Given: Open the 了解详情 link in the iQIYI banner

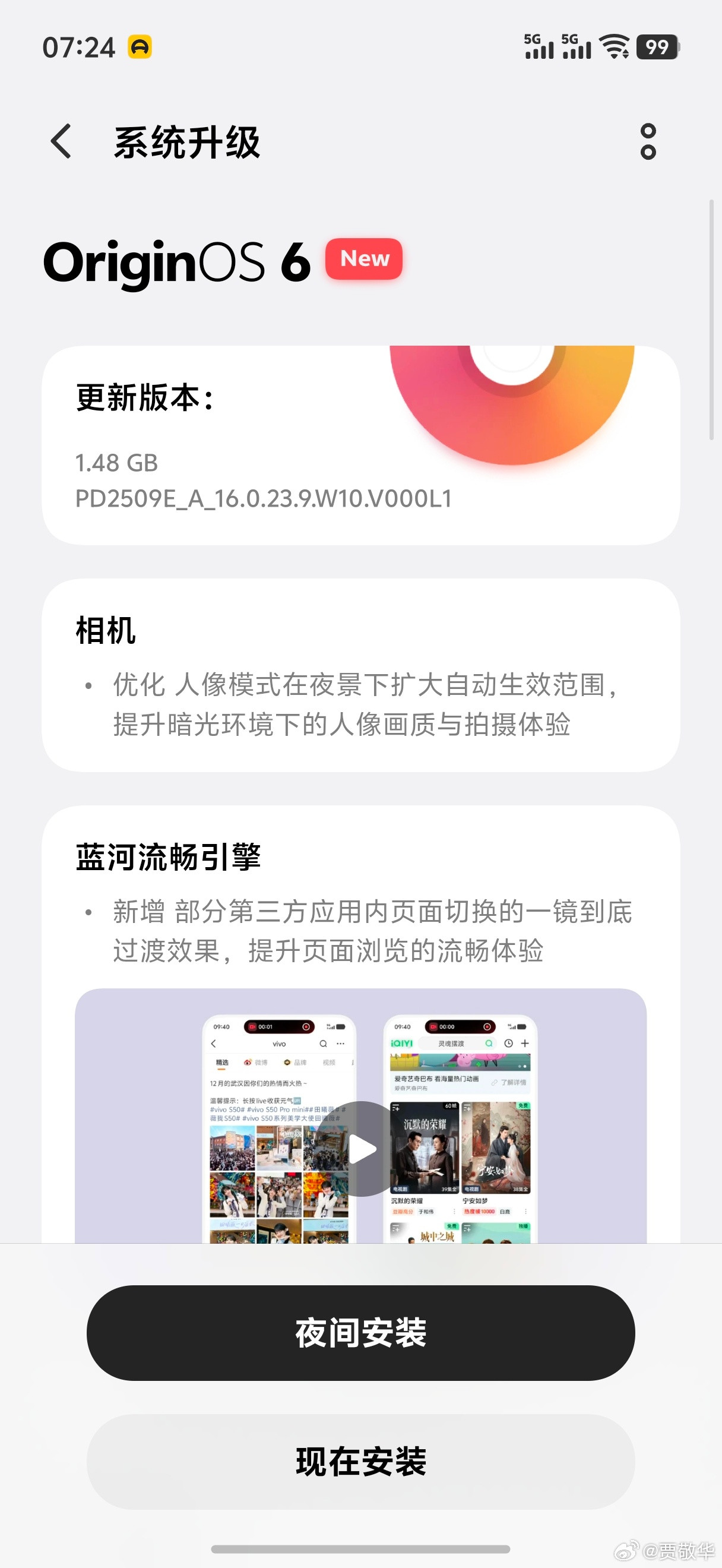Looking at the screenshot, I should [514, 1082].
